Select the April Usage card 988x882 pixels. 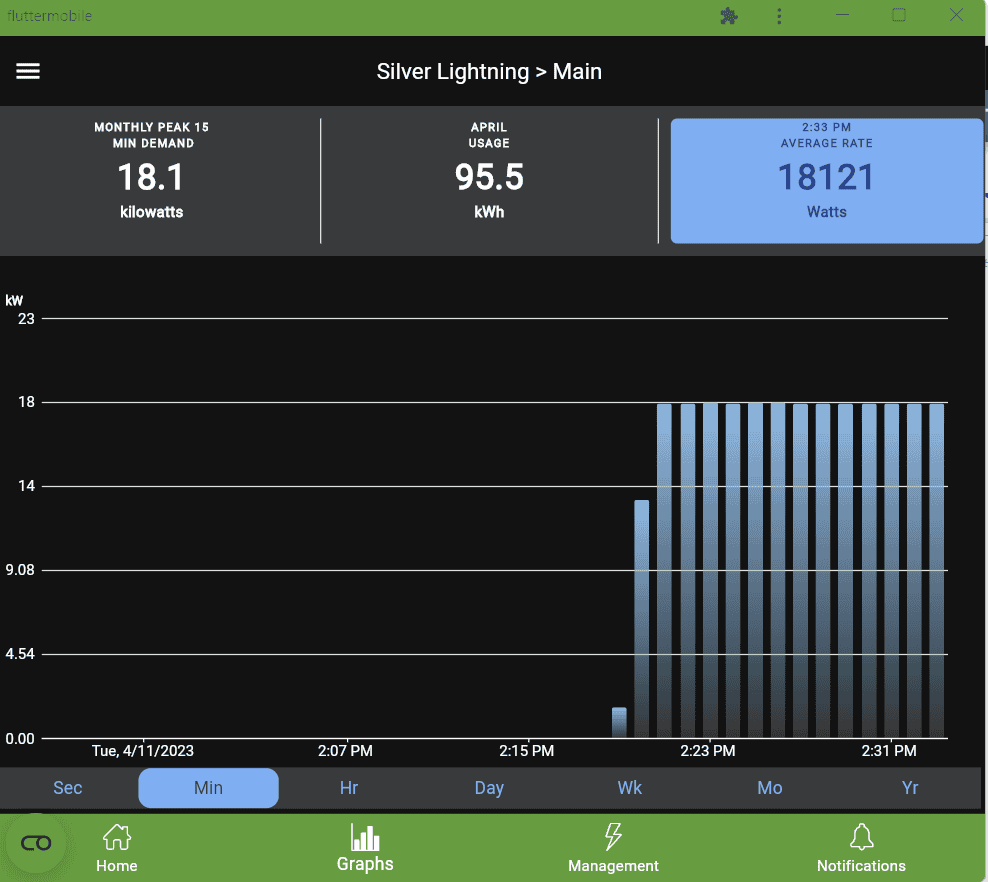pyautogui.click(x=489, y=181)
